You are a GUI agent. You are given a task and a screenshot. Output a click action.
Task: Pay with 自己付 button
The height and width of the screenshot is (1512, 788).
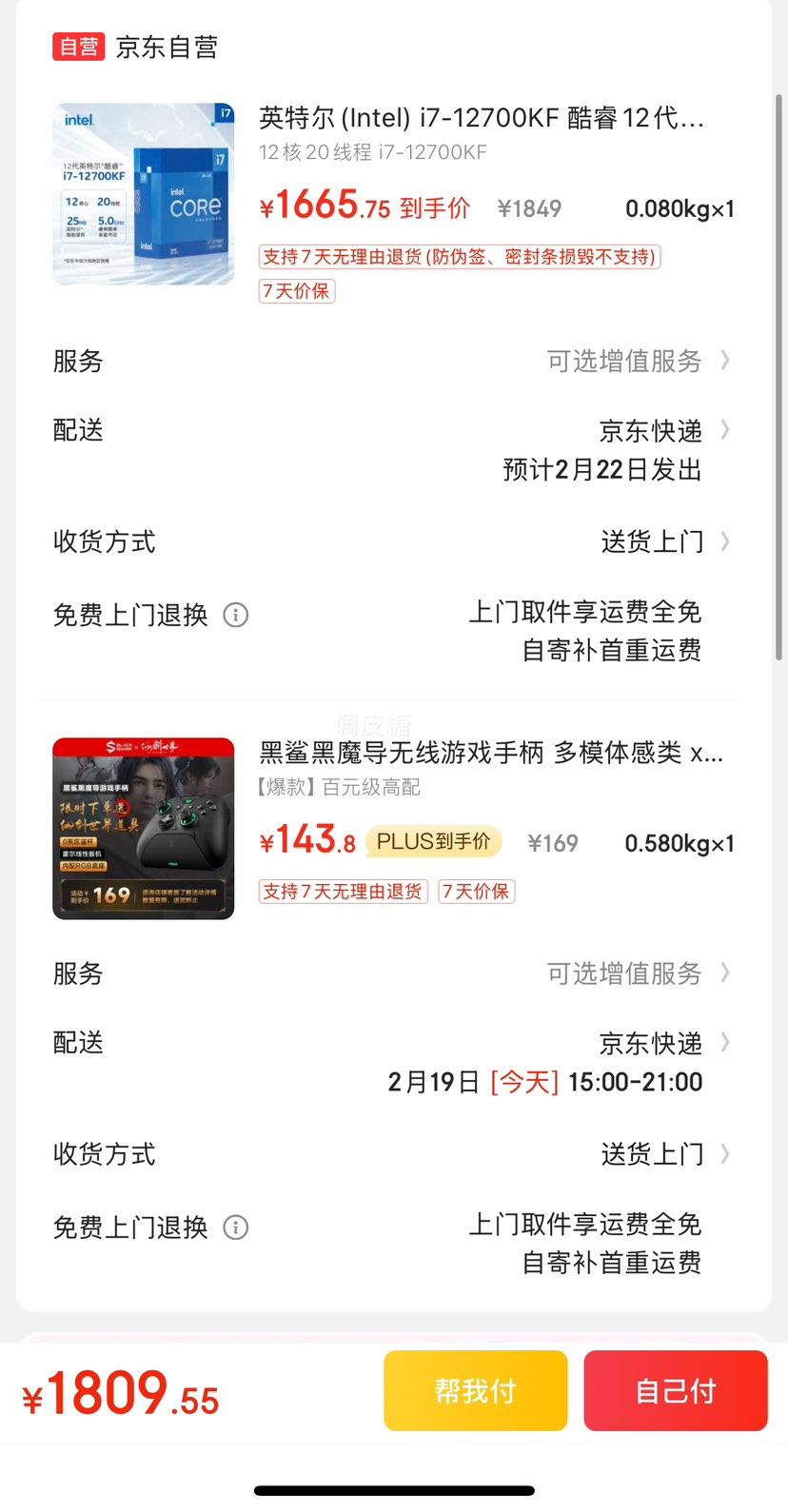[x=676, y=1390]
